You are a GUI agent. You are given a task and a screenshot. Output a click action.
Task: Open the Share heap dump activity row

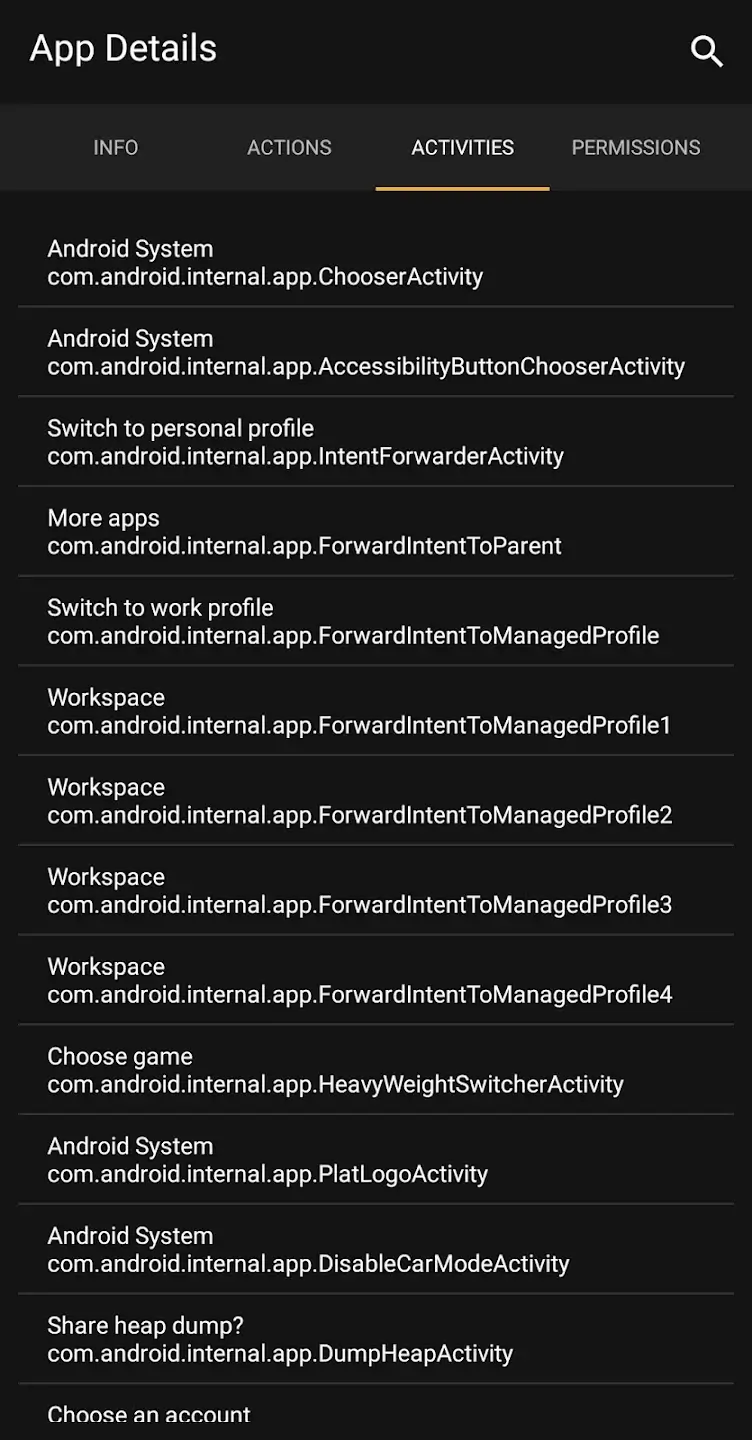pyautogui.click(x=375, y=1339)
